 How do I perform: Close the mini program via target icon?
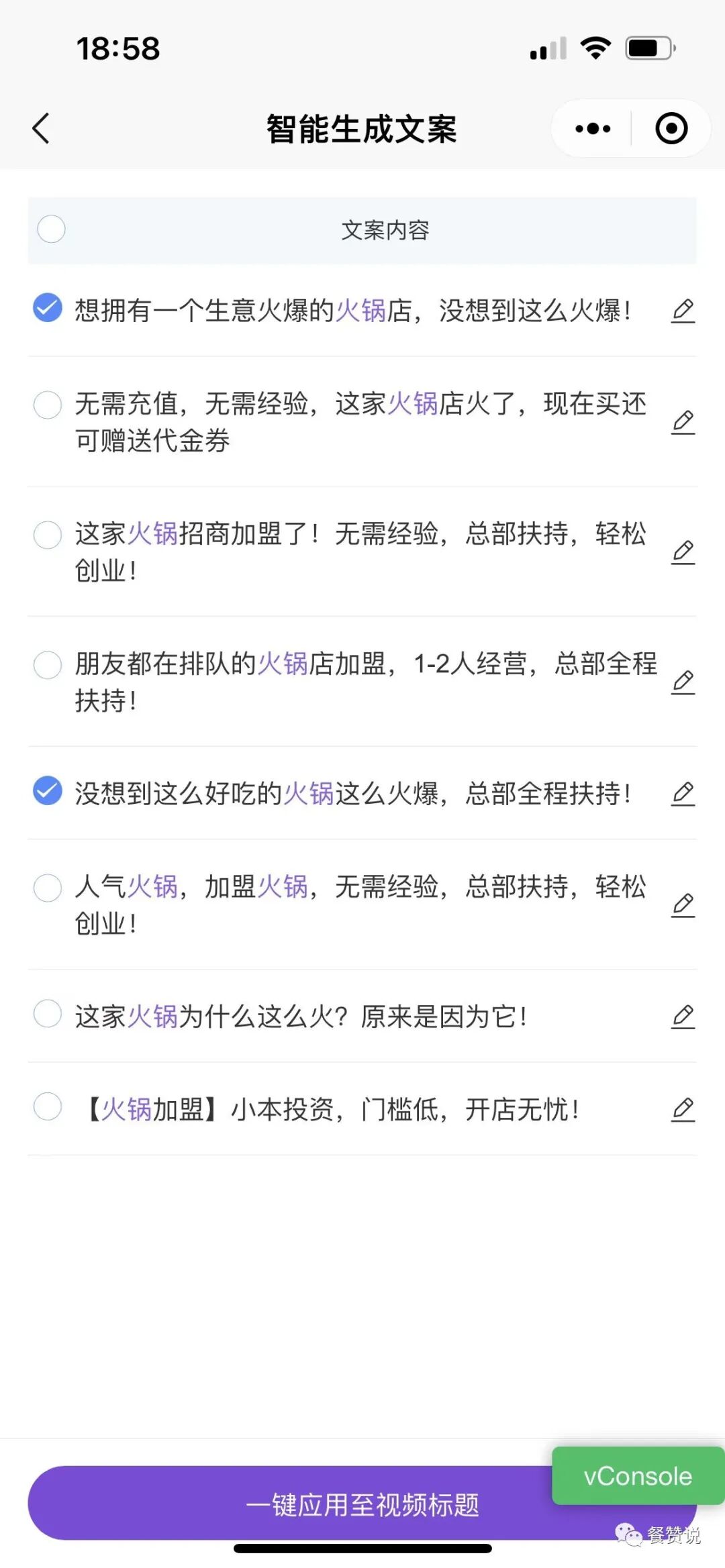pos(671,128)
